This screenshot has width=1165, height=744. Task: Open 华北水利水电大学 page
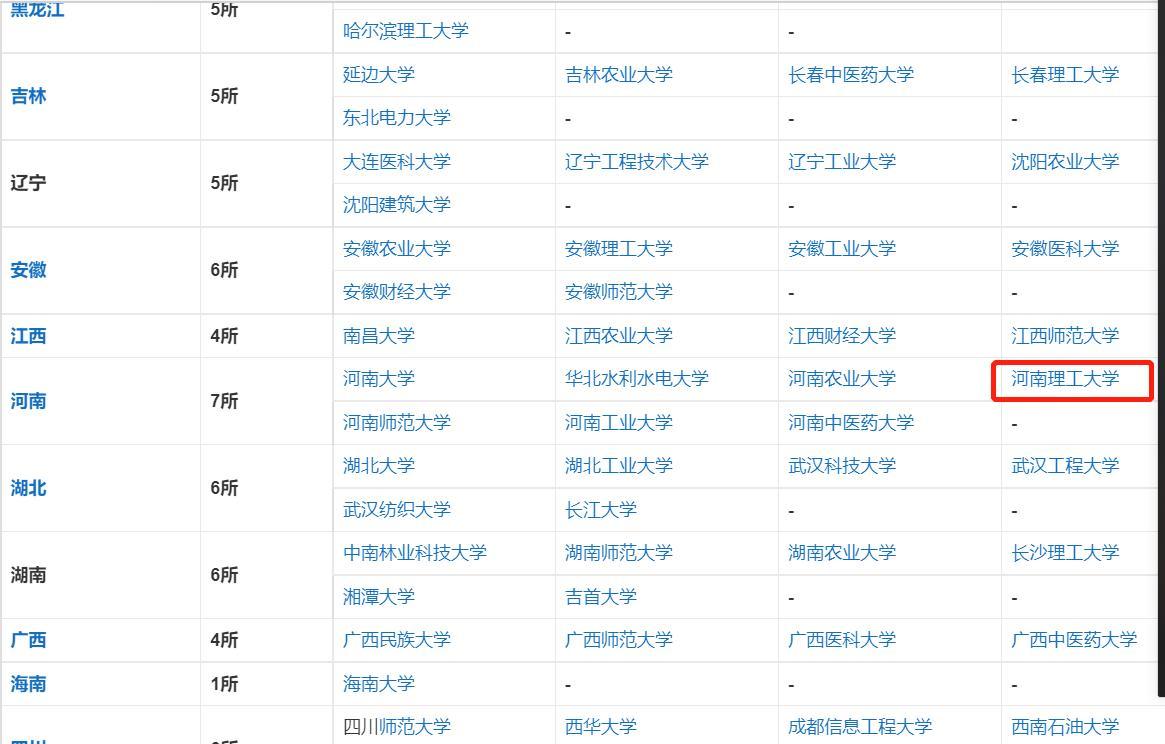point(636,379)
